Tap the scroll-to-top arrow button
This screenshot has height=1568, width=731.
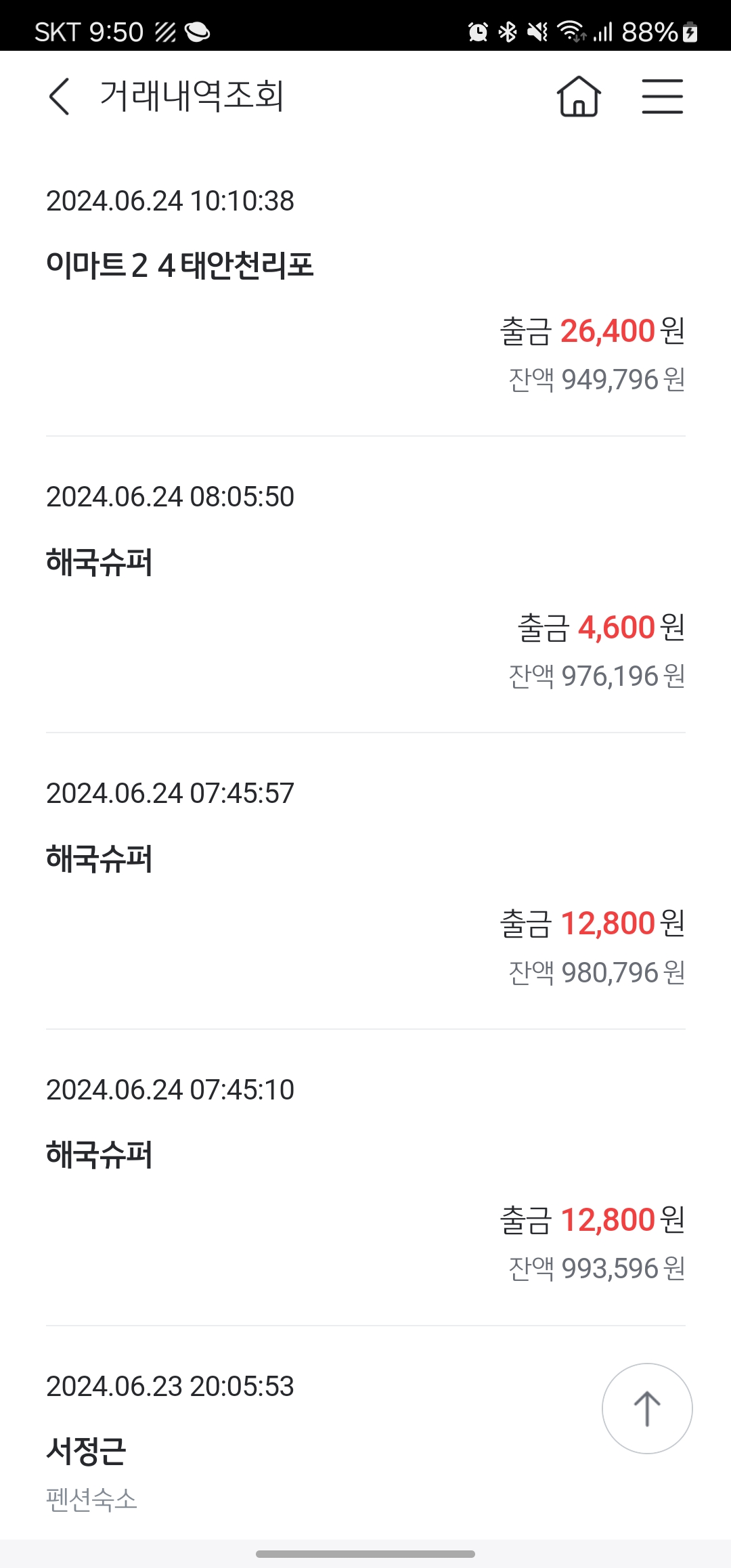coord(647,1408)
